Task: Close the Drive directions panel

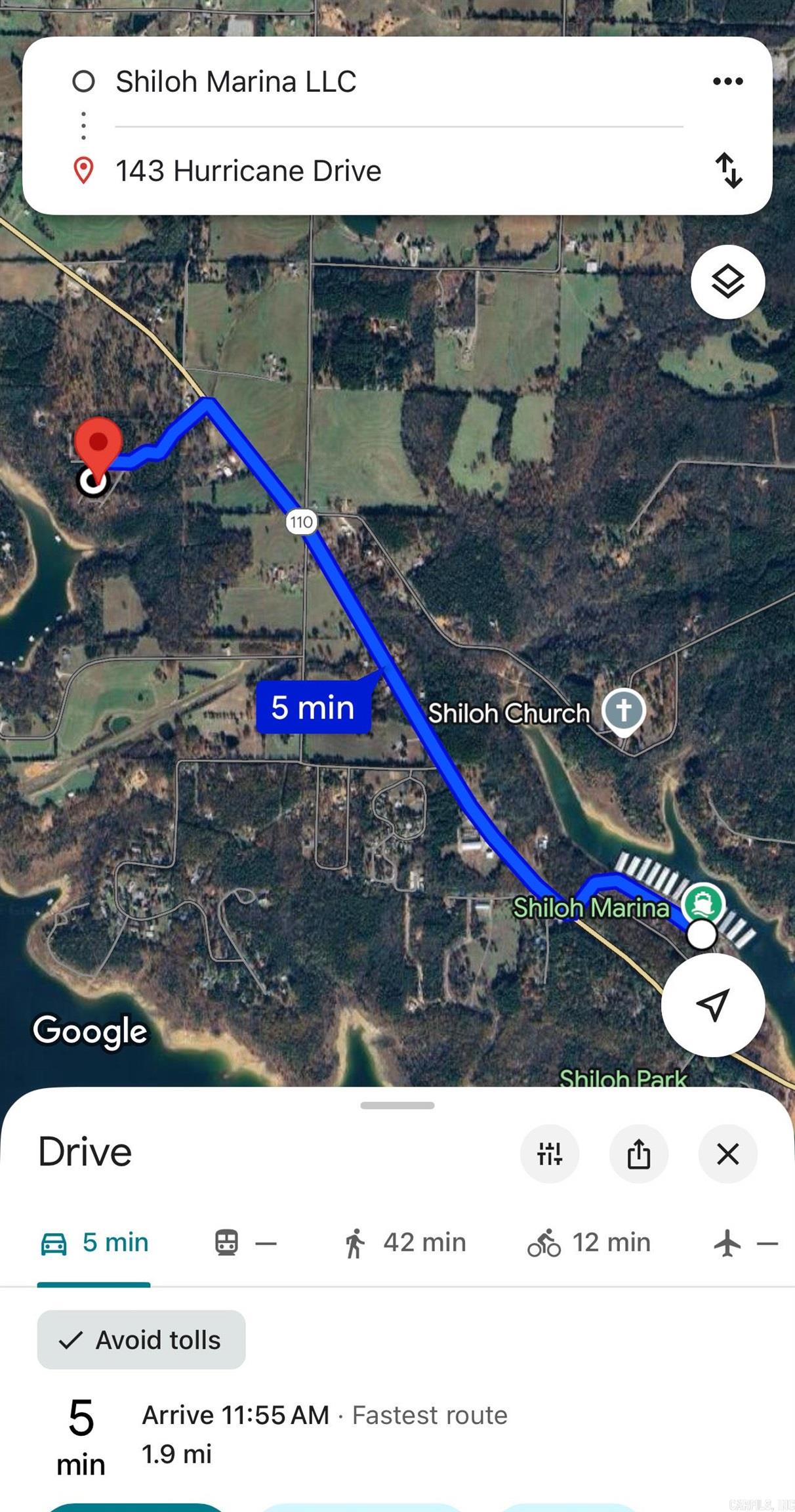Action: point(727,1154)
